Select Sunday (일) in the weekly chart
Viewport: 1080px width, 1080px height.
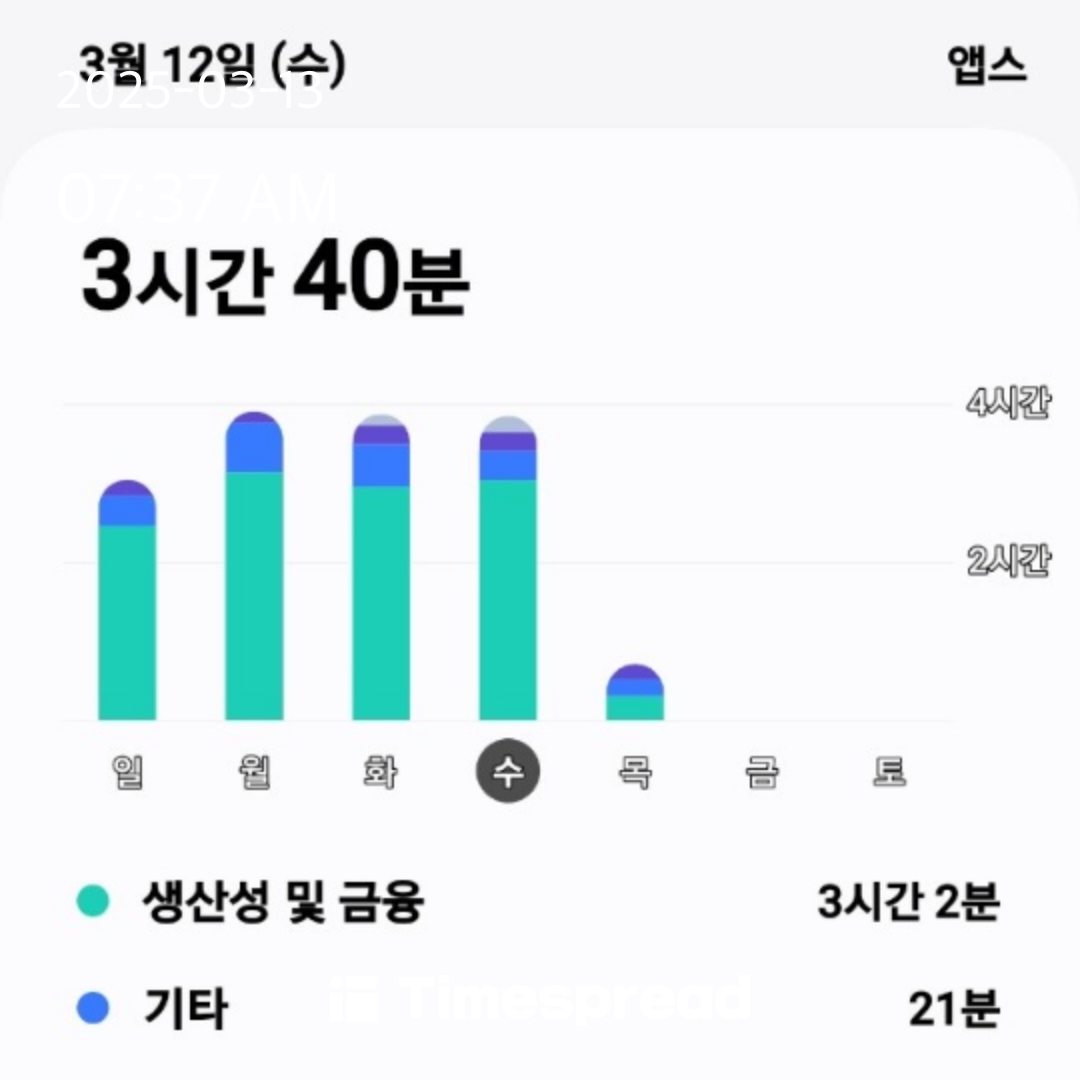click(x=127, y=771)
